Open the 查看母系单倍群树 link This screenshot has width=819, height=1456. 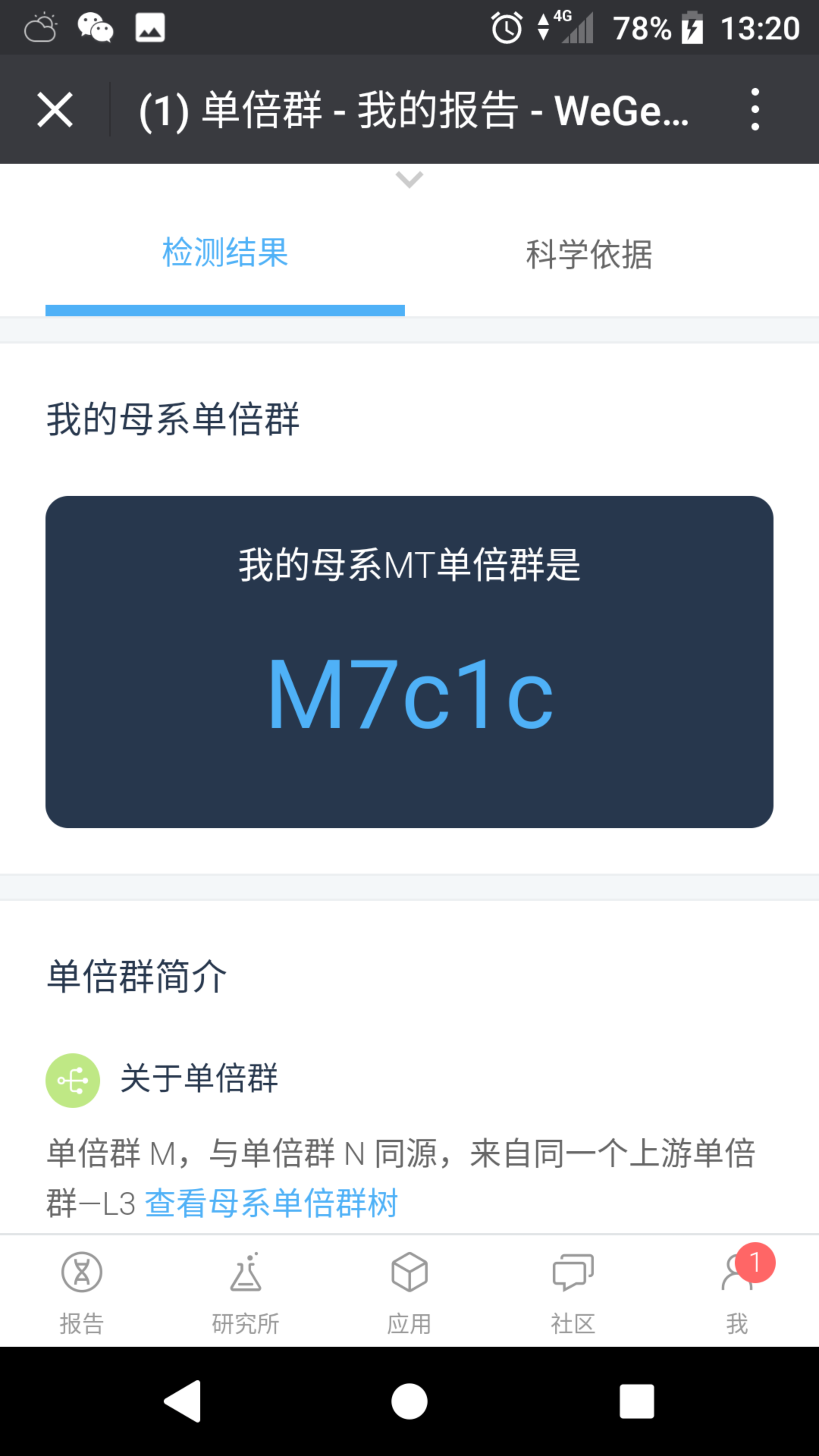271,1202
